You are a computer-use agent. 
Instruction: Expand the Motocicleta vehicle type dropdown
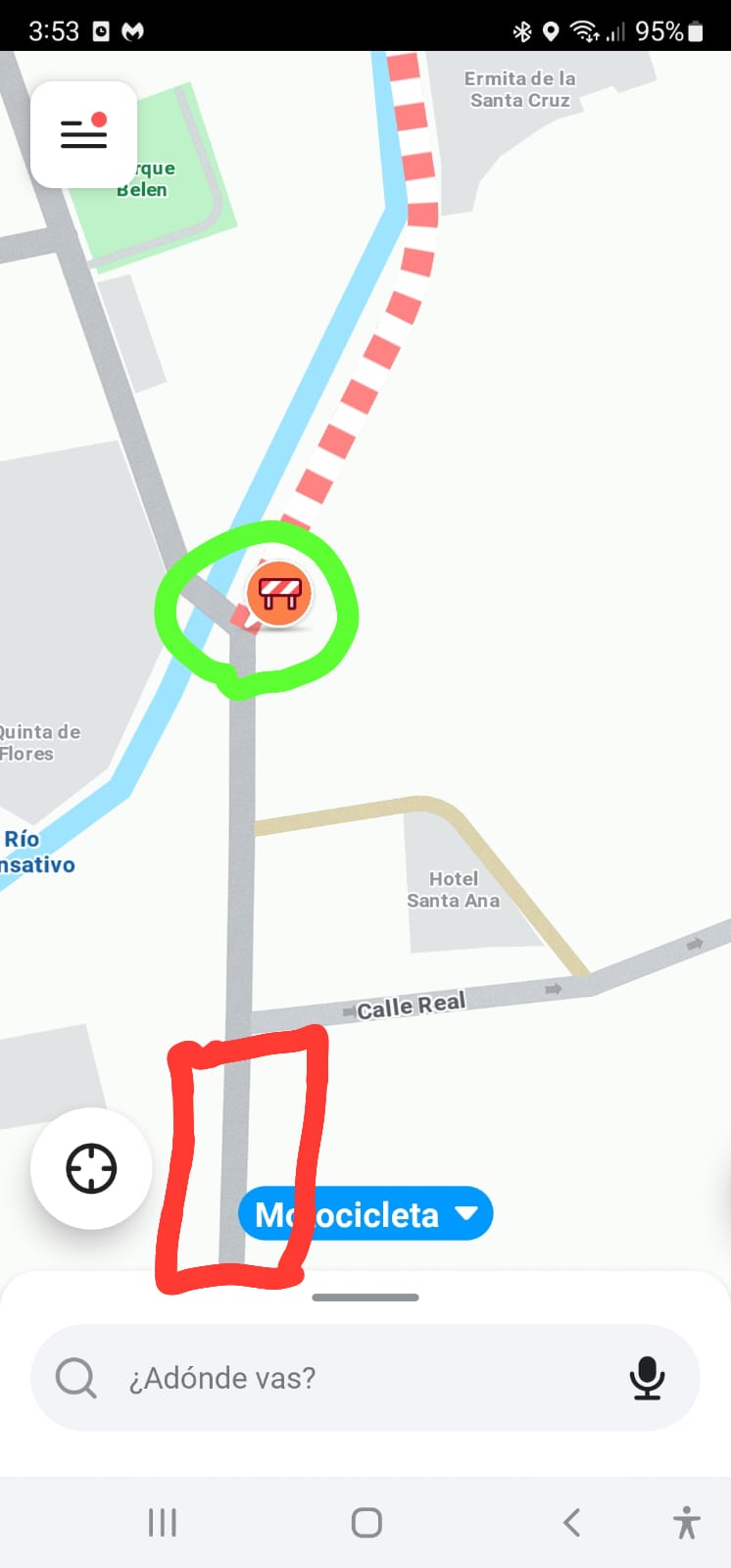(x=365, y=1214)
